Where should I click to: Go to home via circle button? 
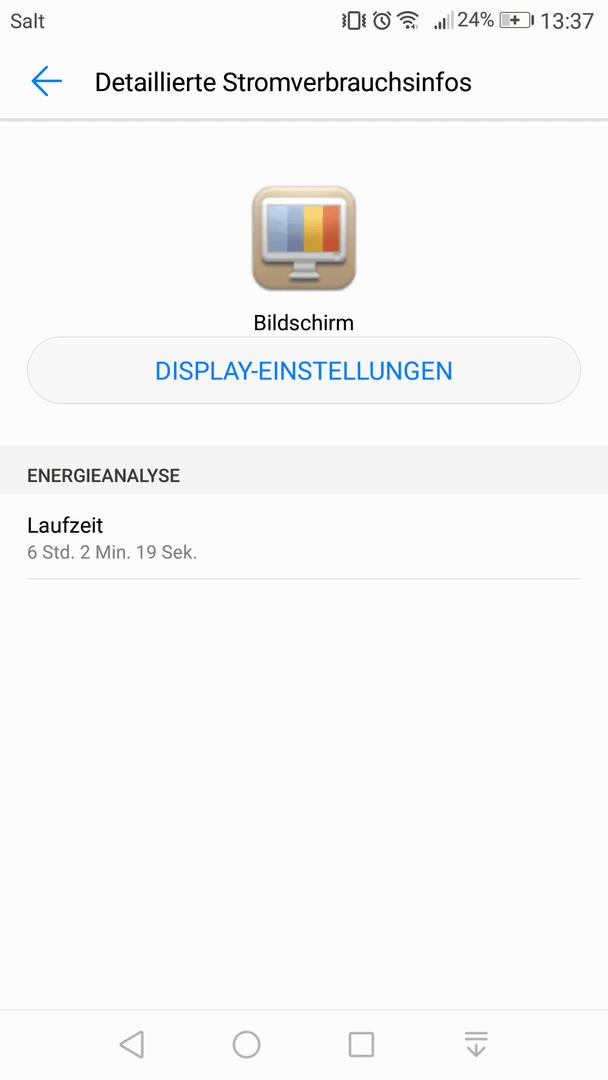[247, 1044]
